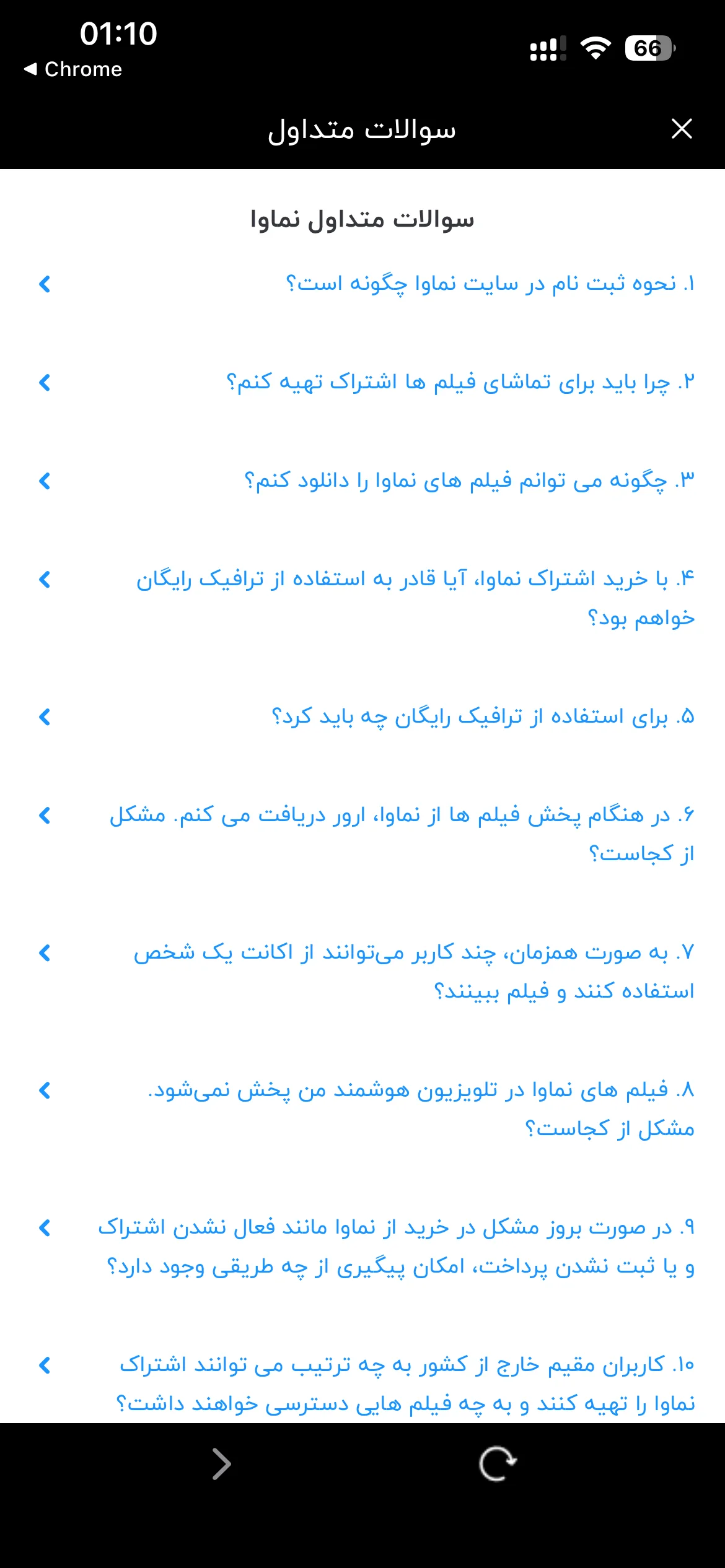The height and width of the screenshot is (1568, 725).
Task: Close the سوالات متداول page
Action: pyautogui.click(x=682, y=129)
